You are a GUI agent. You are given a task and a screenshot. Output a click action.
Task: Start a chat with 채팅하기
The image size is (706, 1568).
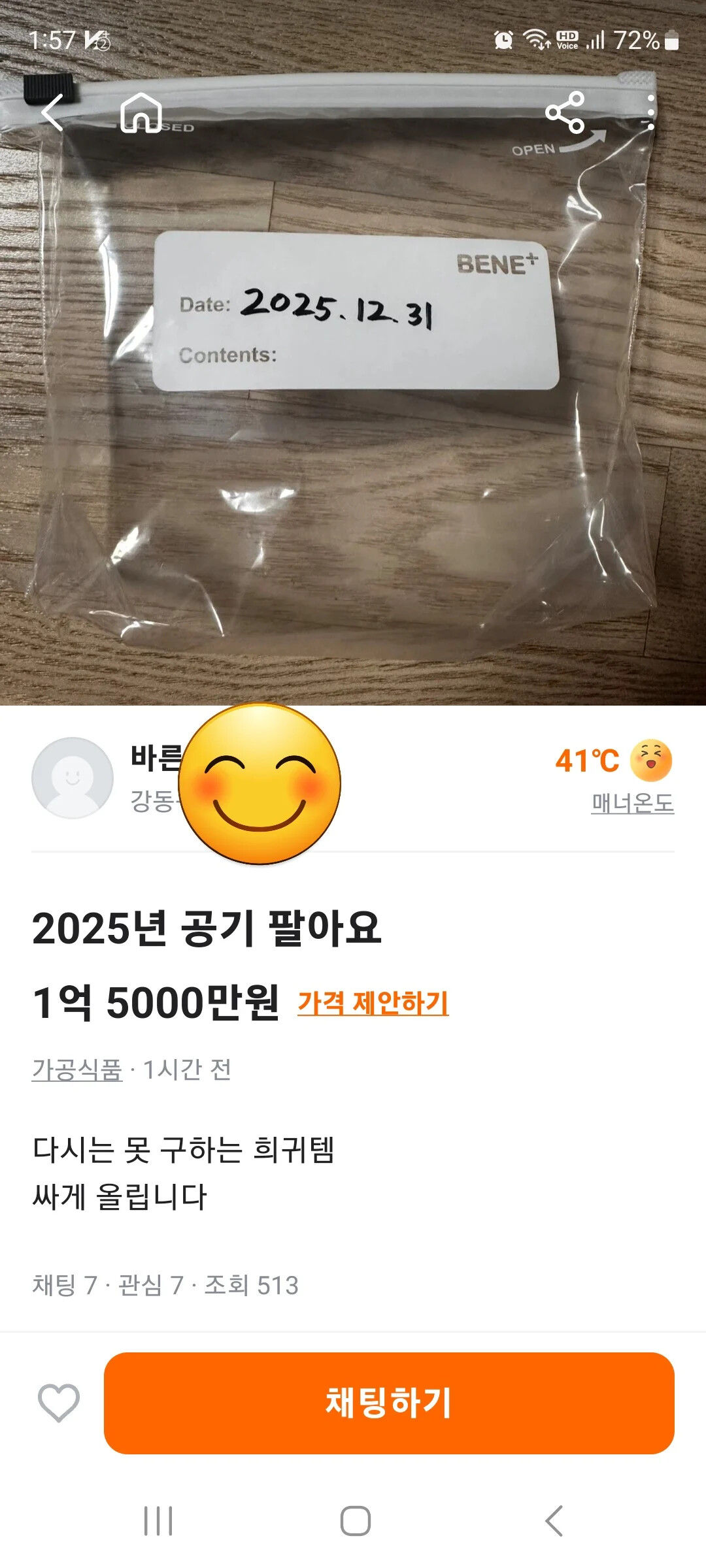pyautogui.click(x=389, y=1403)
